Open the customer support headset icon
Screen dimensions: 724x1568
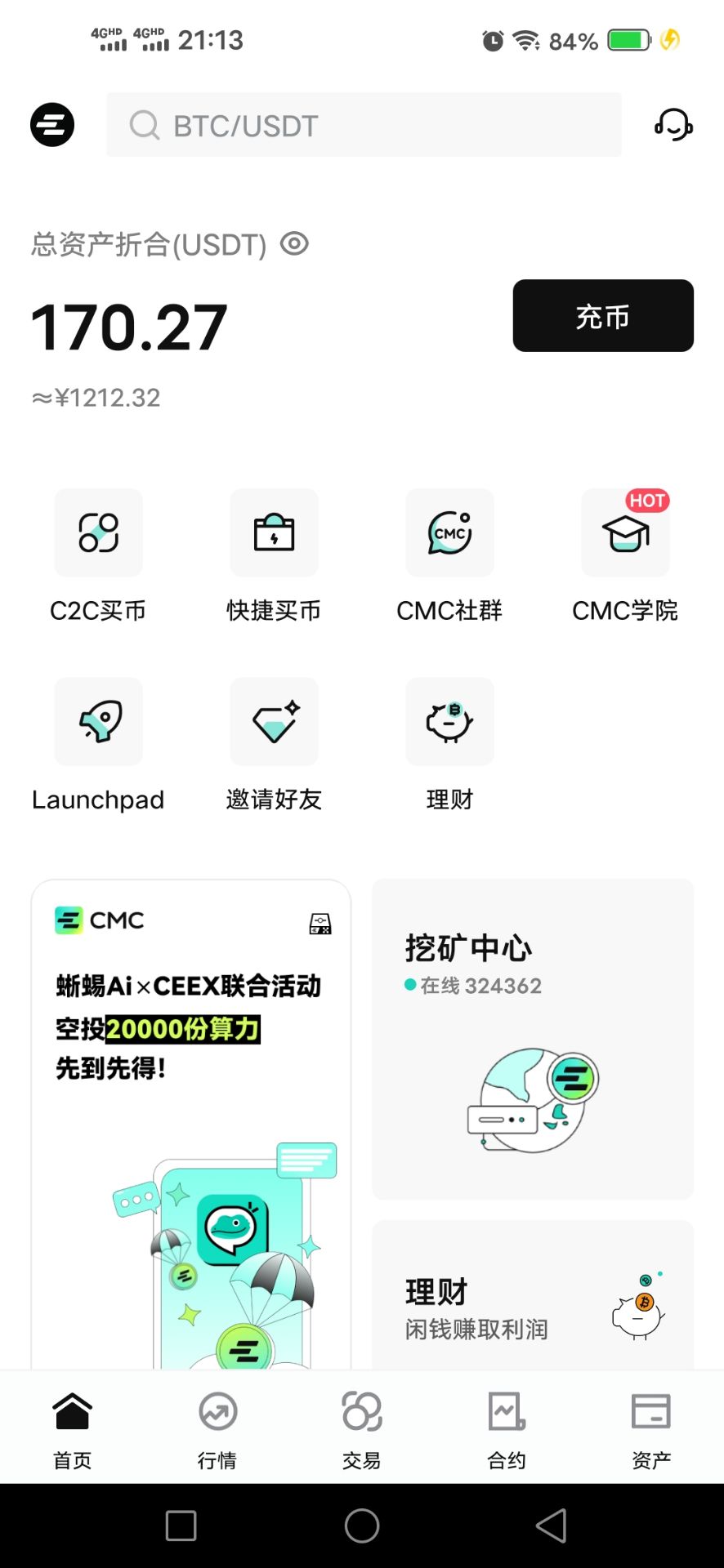pos(673,125)
